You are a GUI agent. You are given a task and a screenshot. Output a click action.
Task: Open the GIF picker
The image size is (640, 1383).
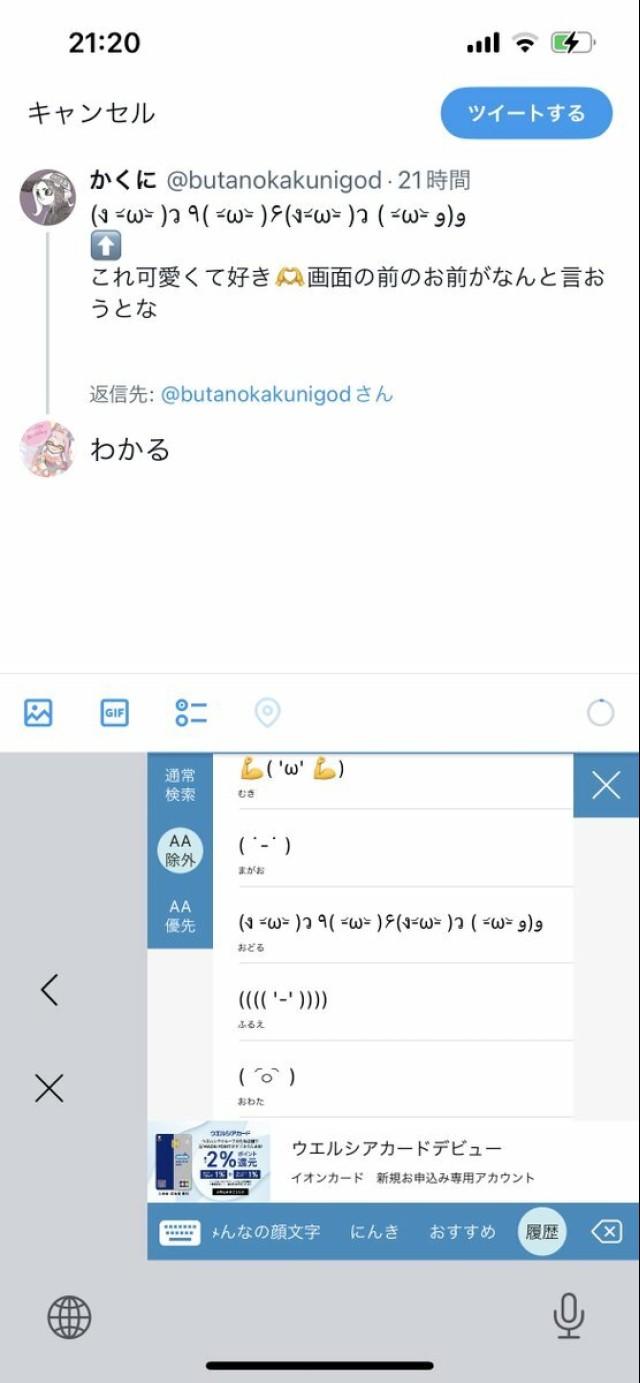click(x=114, y=713)
